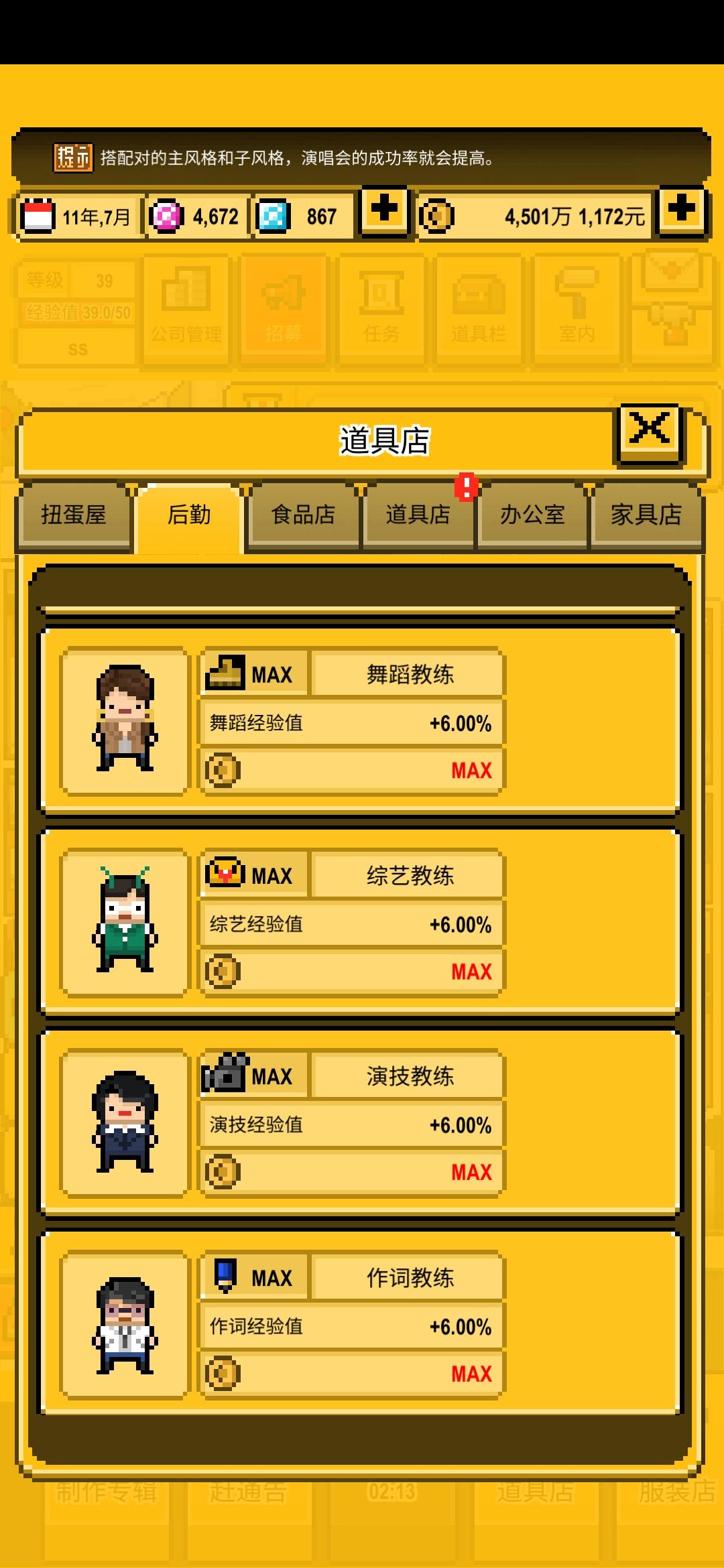Click the calendar icon showing 11年,7月

click(x=42, y=215)
